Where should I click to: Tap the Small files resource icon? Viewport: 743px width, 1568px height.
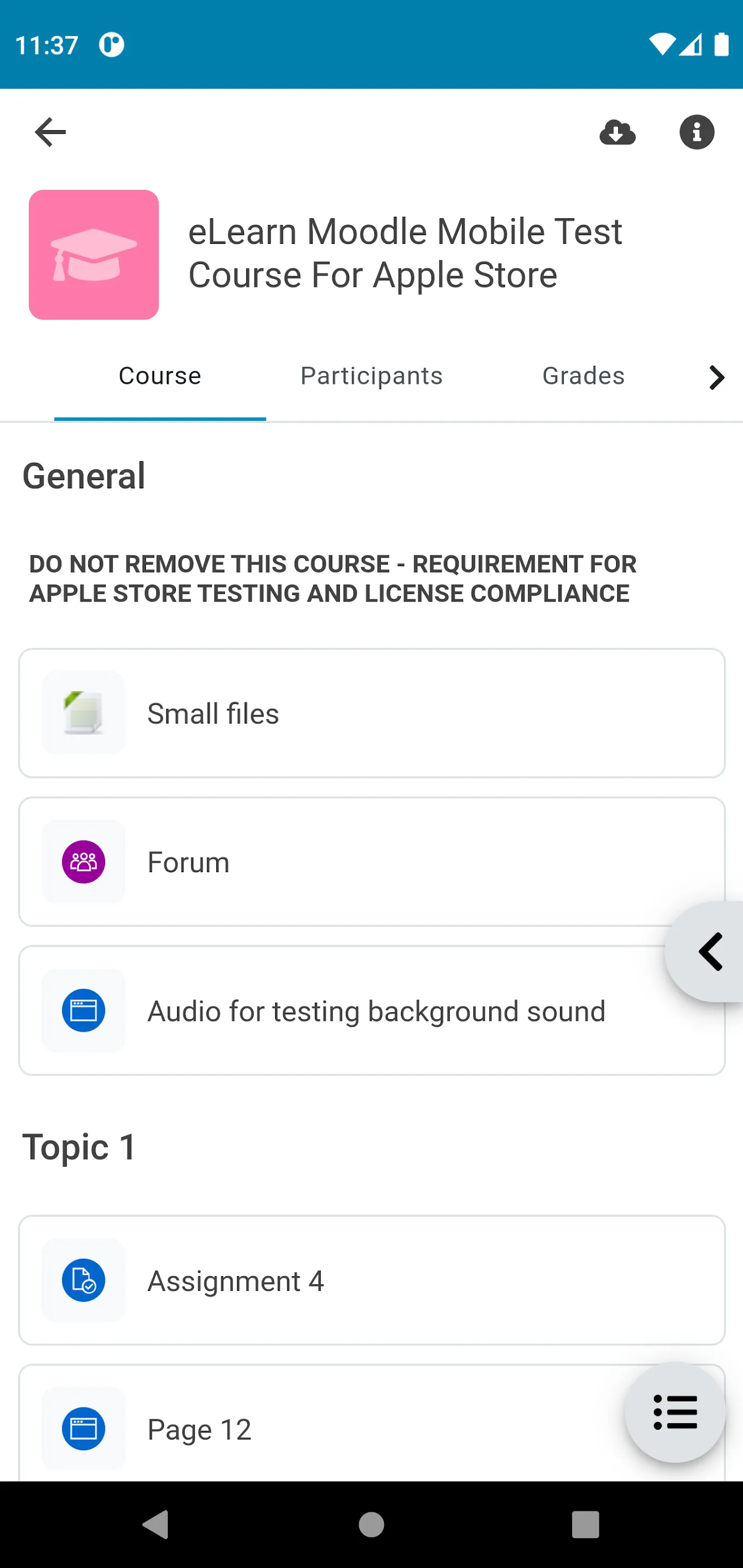[83, 713]
